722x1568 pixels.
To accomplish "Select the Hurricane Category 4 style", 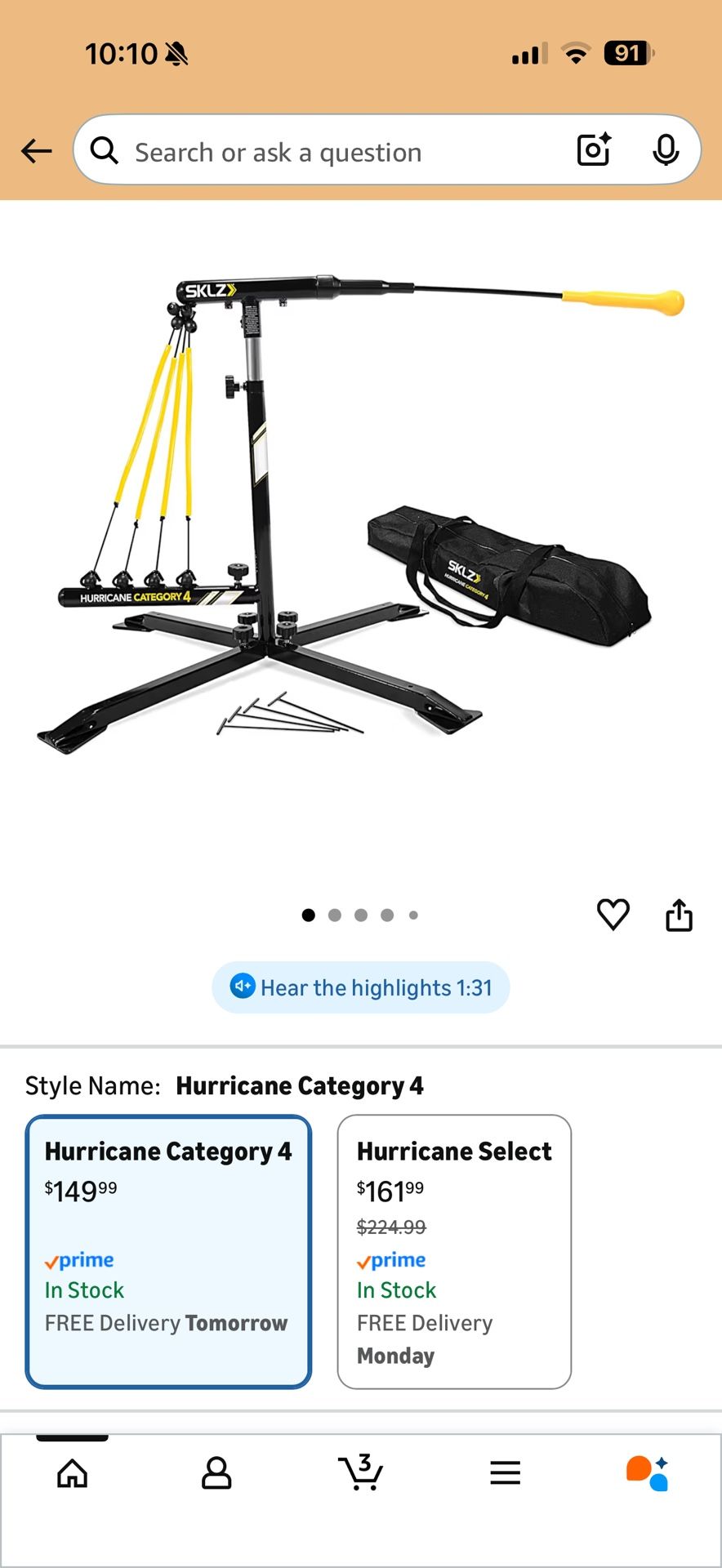I will (x=168, y=1251).
